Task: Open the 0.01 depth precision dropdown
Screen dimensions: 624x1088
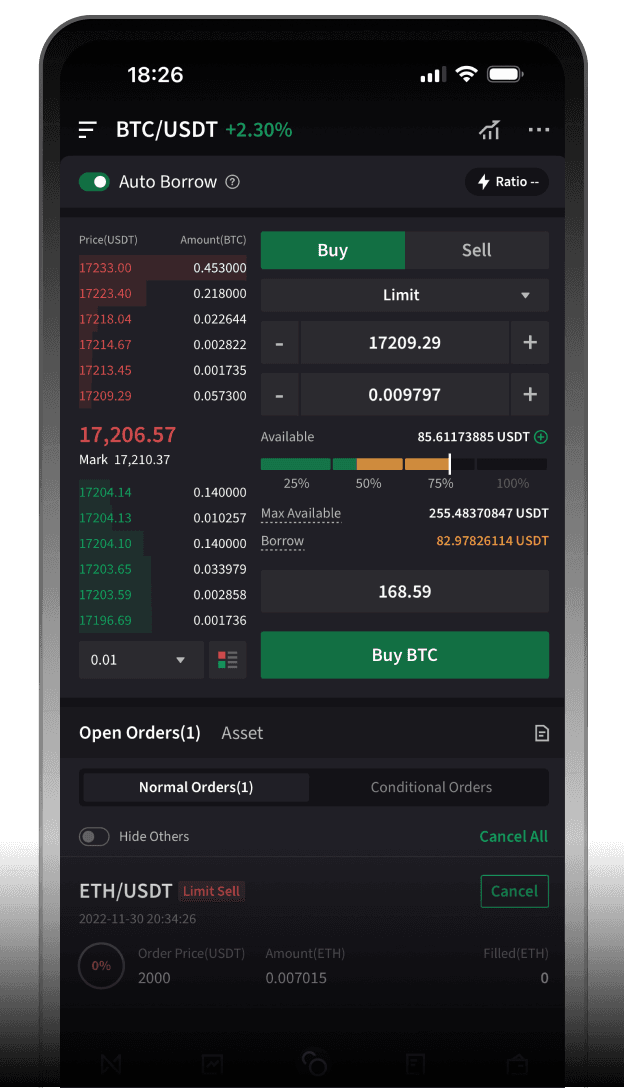Action: tap(140, 660)
